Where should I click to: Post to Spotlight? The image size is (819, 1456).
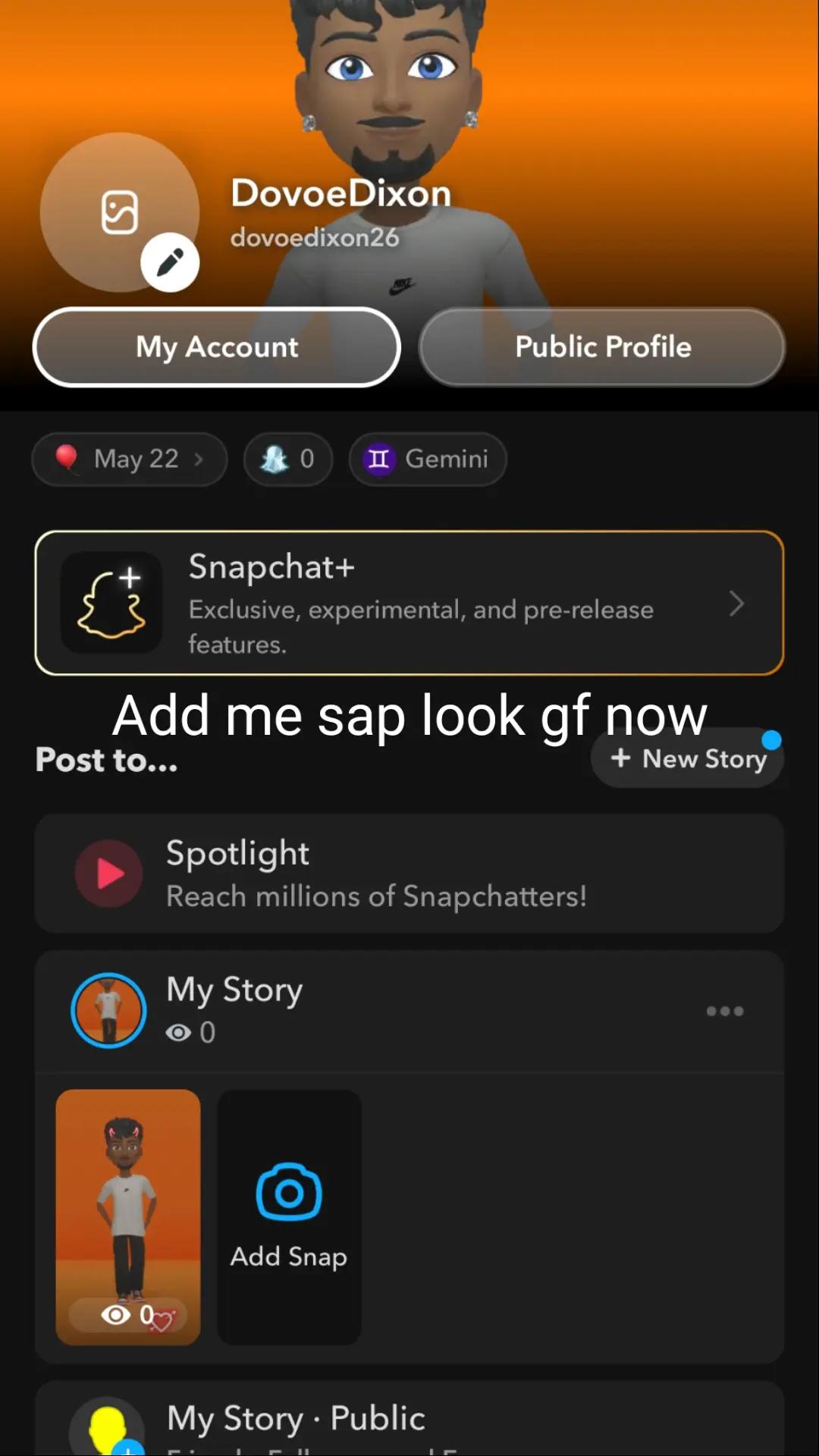coord(409,874)
